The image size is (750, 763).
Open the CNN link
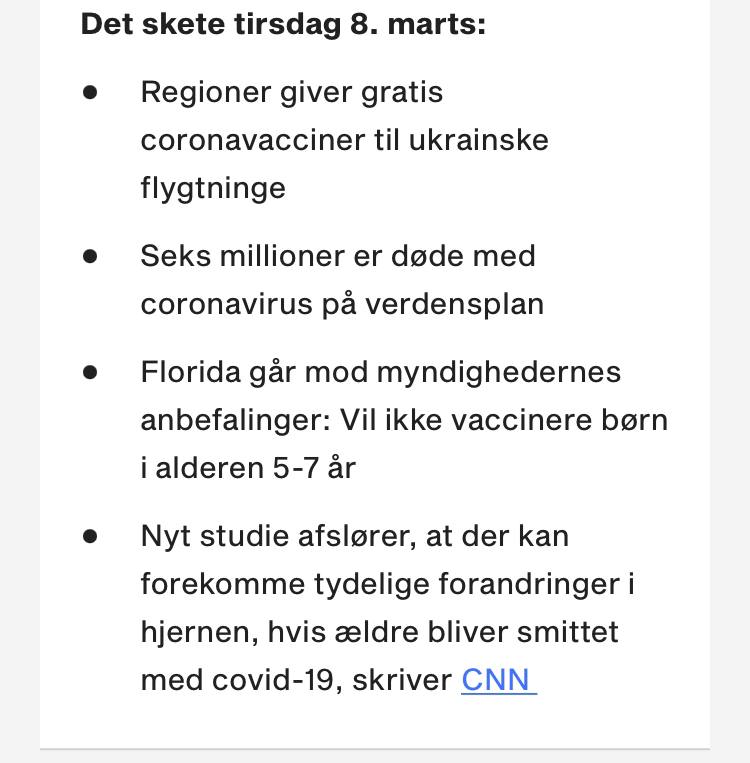click(498, 680)
